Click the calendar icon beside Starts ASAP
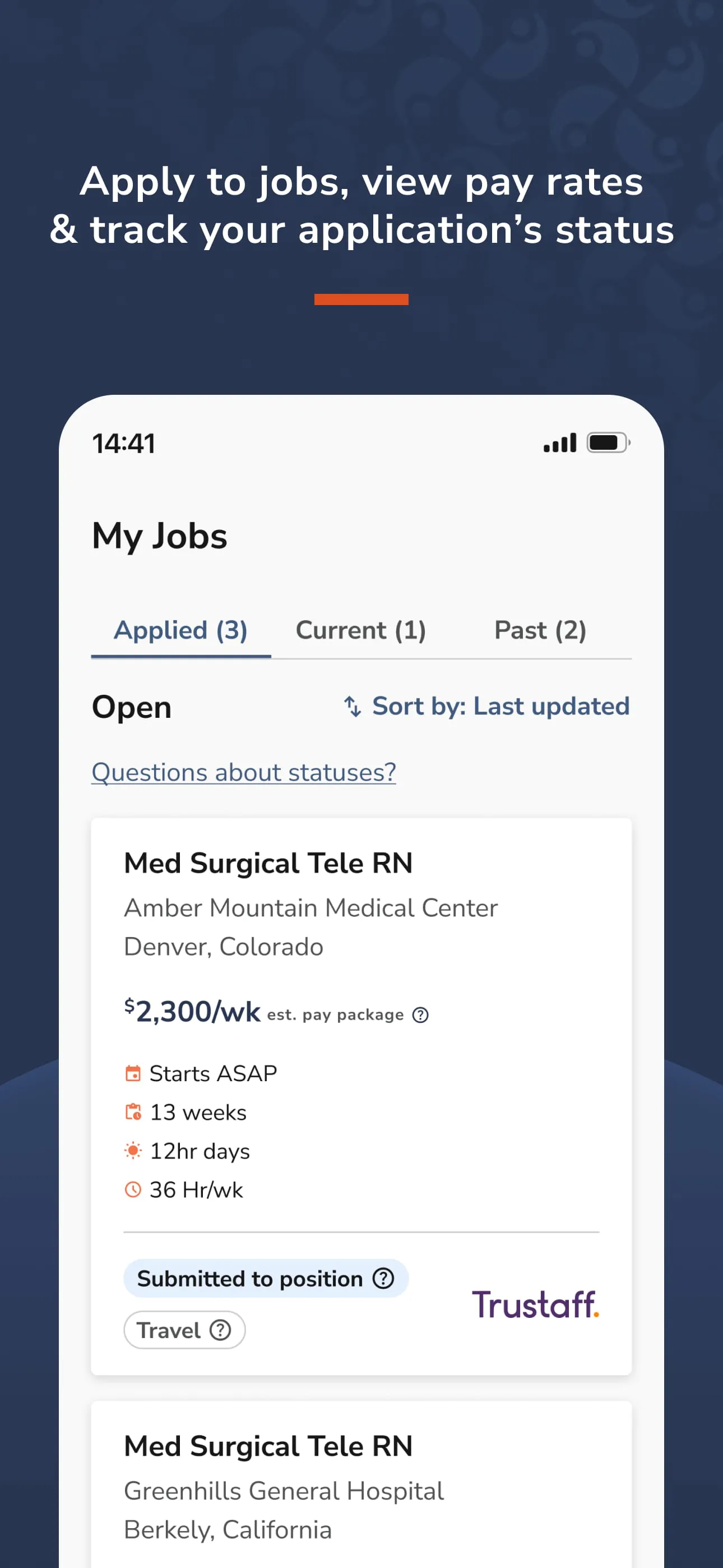The image size is (723, 1568). click(x=133, y=1073)
